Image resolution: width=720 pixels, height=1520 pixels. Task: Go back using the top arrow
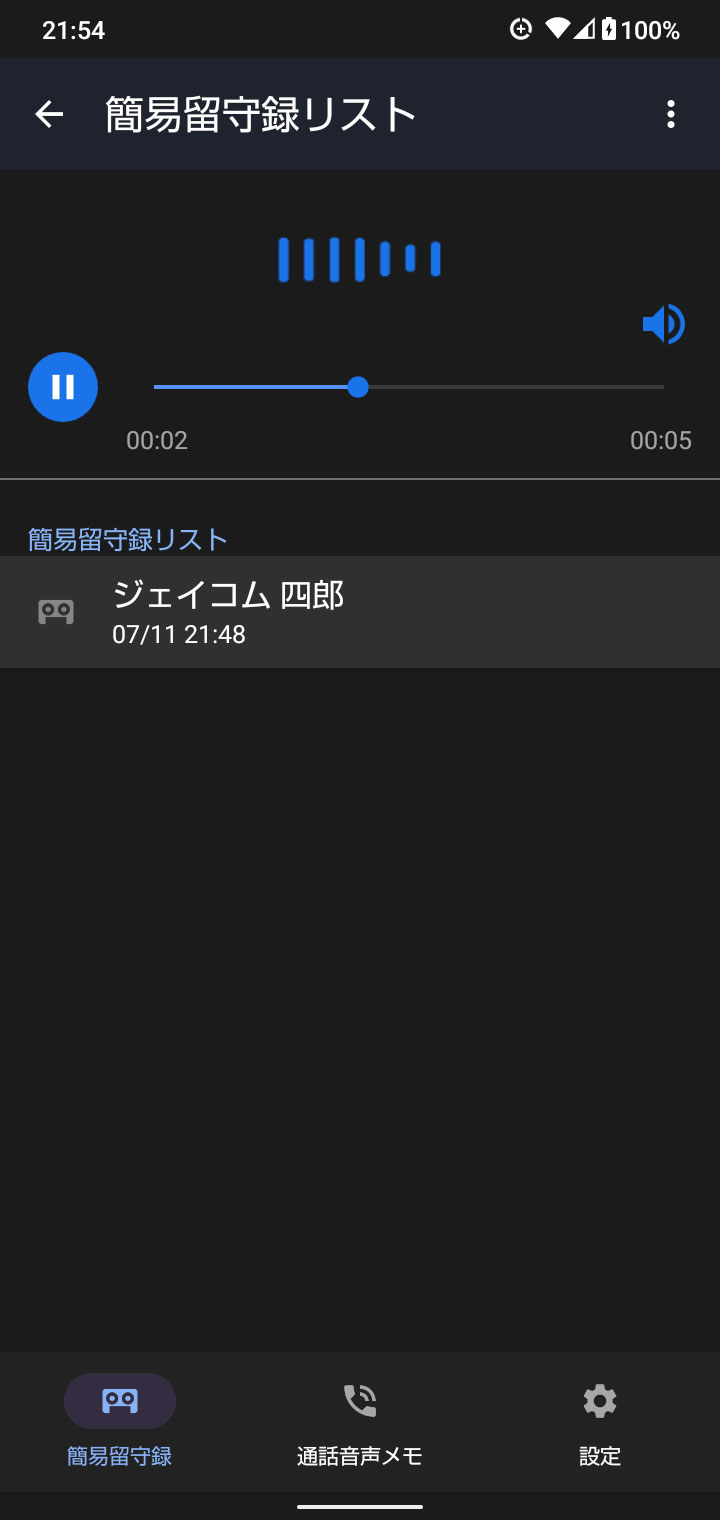[x=49, y=115]
